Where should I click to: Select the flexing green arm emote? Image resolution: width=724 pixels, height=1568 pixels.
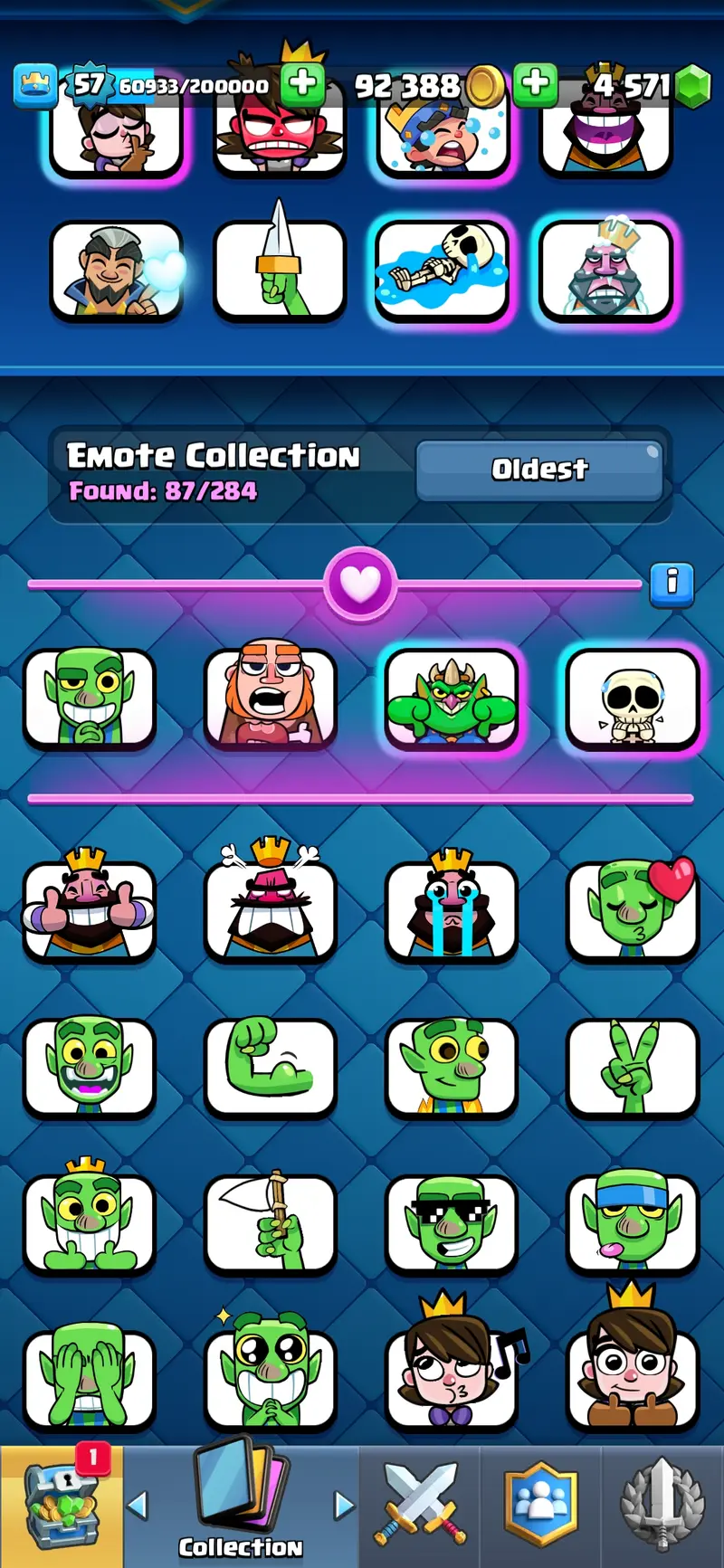(x=270, y=1066)
